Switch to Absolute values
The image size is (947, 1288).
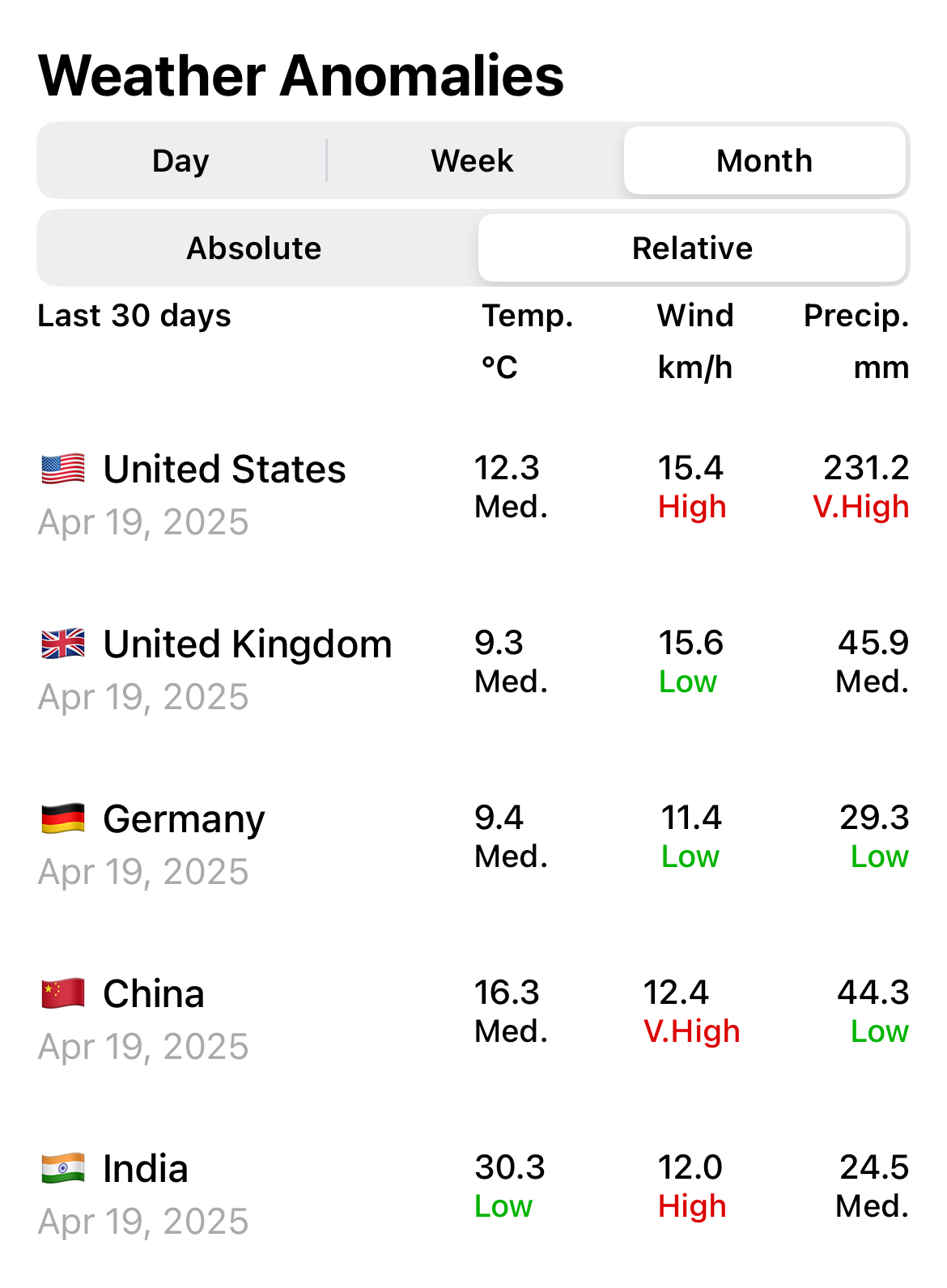pyautogui.click(x=254, y=249)
